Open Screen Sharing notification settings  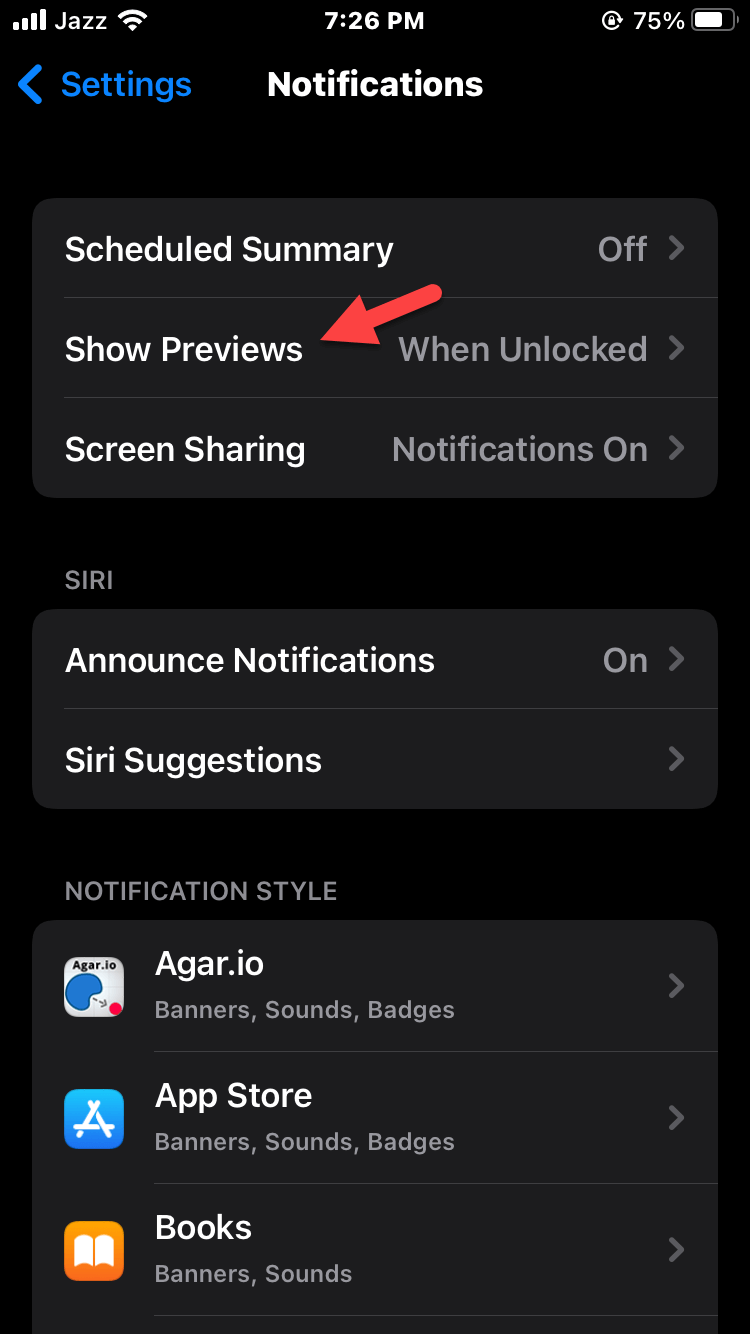[375, 449]
